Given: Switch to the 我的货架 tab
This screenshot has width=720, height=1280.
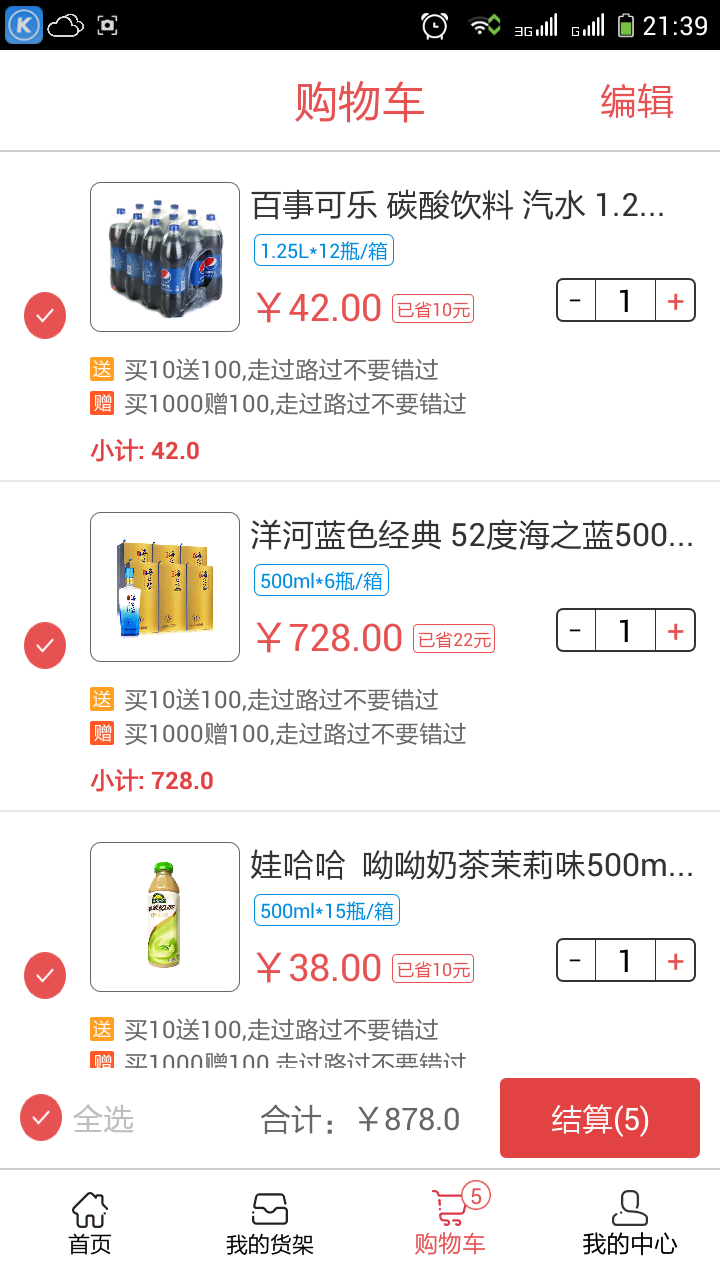Looking at the screenshot, I should (x=270, y=1222).
